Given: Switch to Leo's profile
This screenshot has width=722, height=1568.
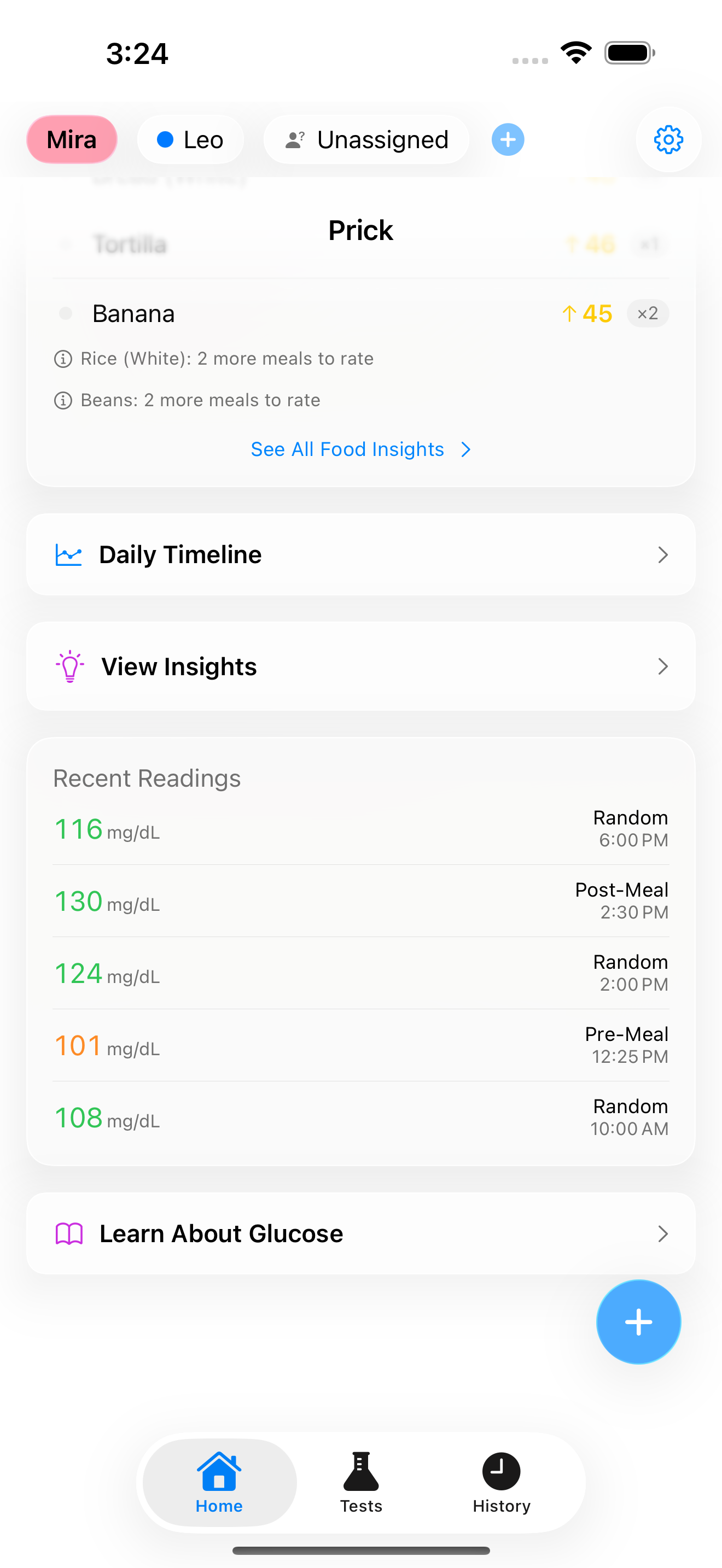Looking at the screenshot, I should (x=190, y=140).
